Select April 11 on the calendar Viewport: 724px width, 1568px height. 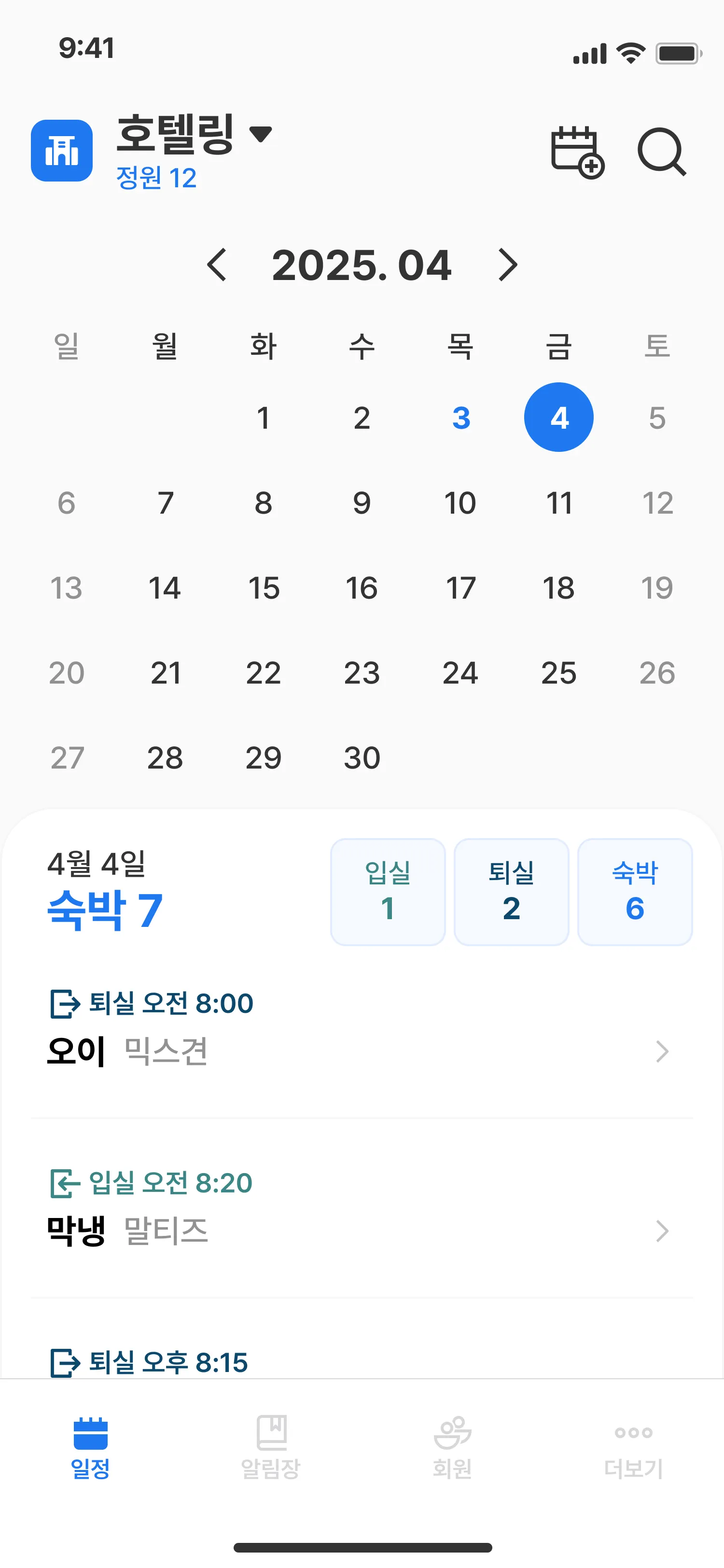click(x=558, y=504)
